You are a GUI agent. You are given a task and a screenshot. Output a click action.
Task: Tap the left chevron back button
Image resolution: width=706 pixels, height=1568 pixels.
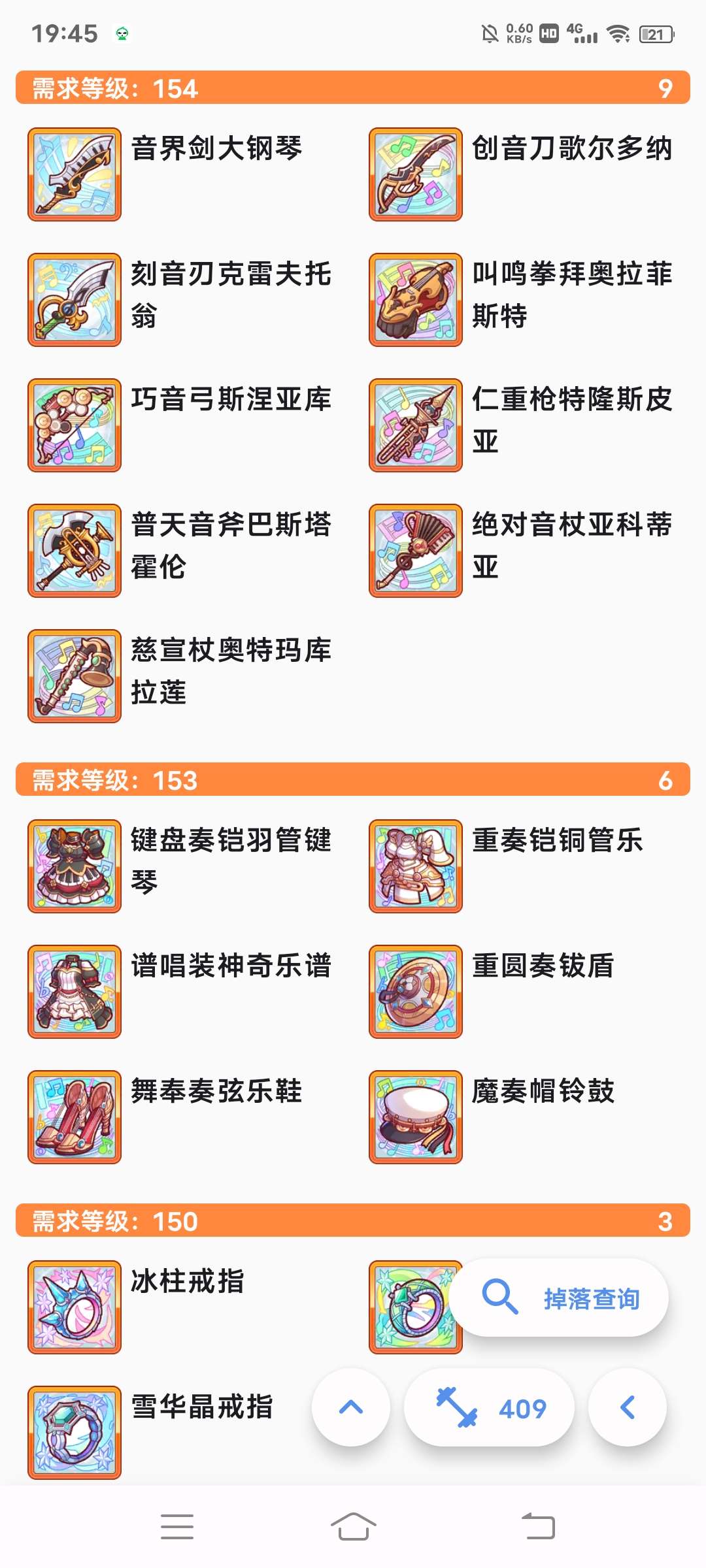pos(628,1408)
